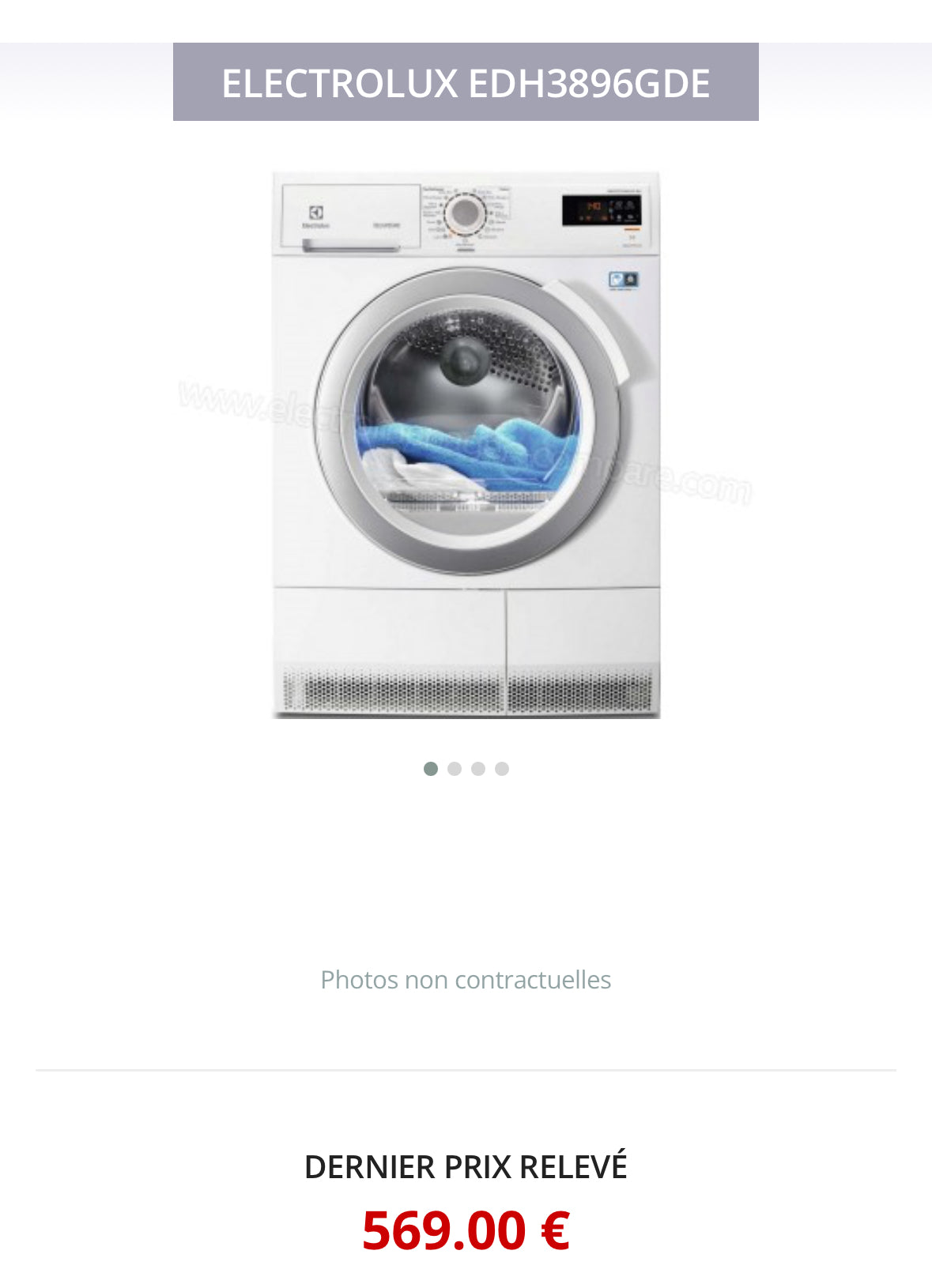Click the laundry care badges near the door
Image resolution: width=932 pixels, height=1288 pixels.
624,281
